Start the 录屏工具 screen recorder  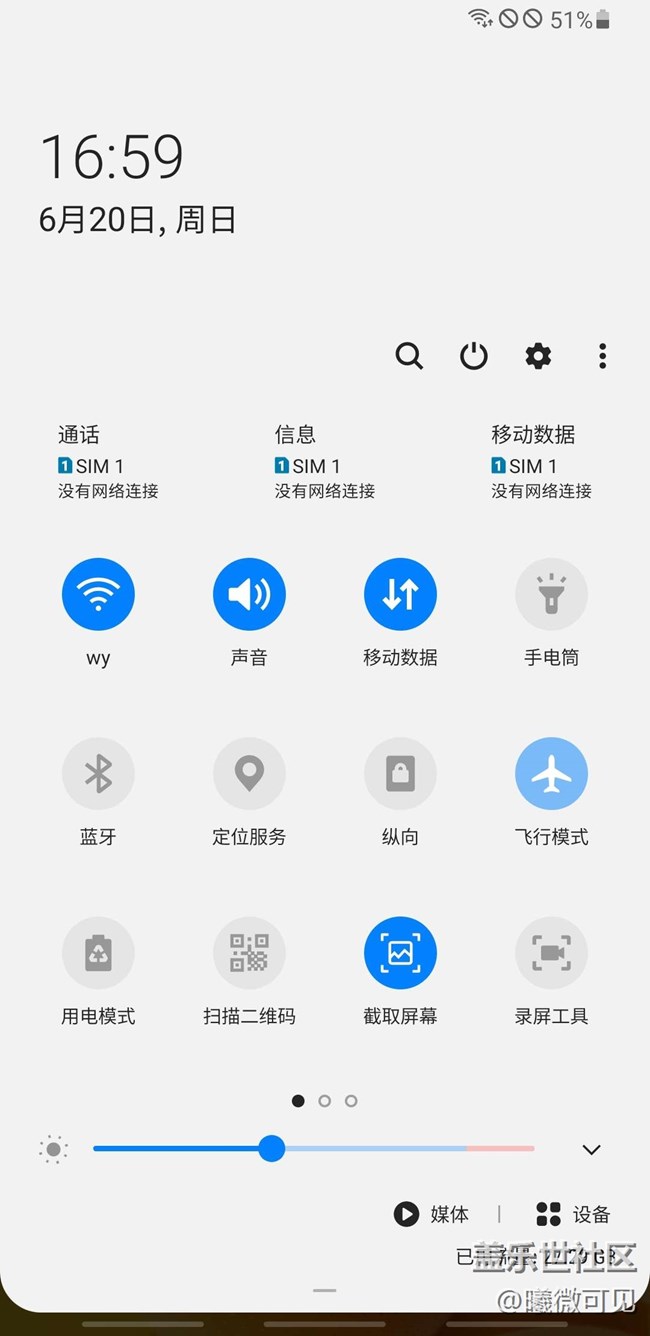coord(551,953)
